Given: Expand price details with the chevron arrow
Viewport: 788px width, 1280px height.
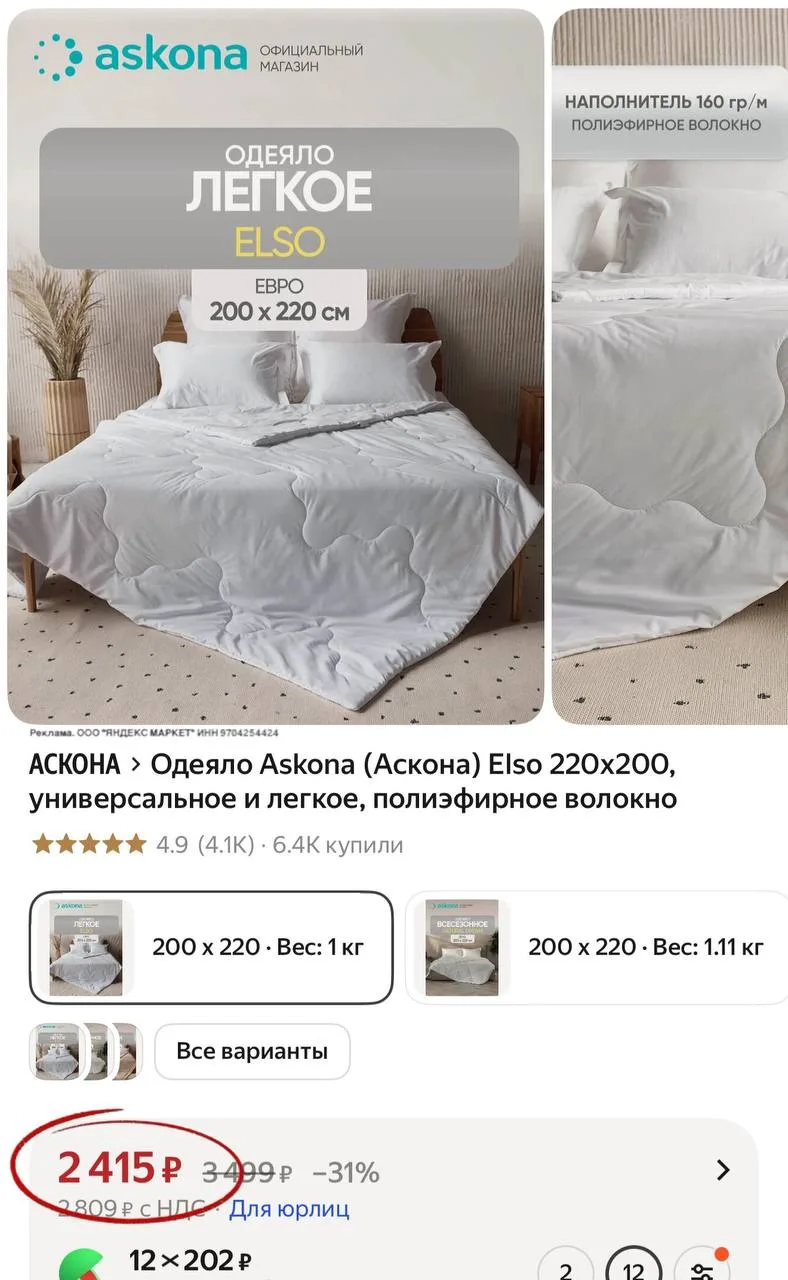Looking at the screenshot, I should click(723, 1170).
